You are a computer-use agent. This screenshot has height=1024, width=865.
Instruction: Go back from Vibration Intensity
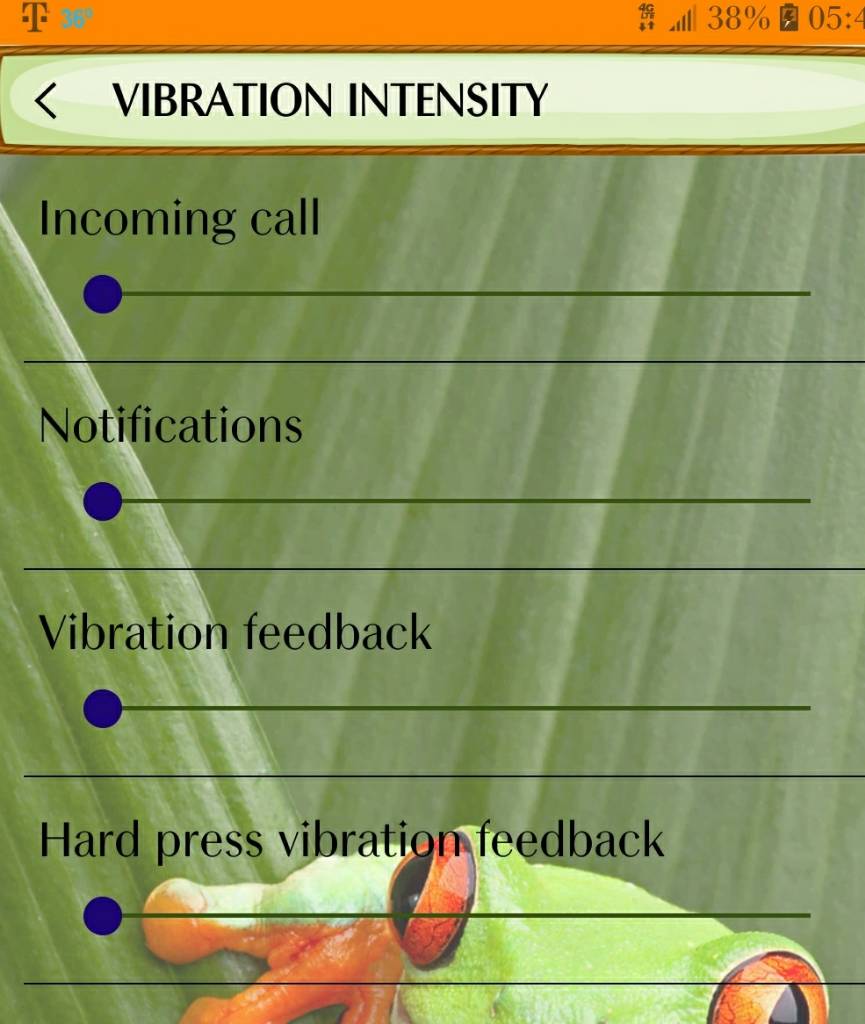tap(45, 101)
